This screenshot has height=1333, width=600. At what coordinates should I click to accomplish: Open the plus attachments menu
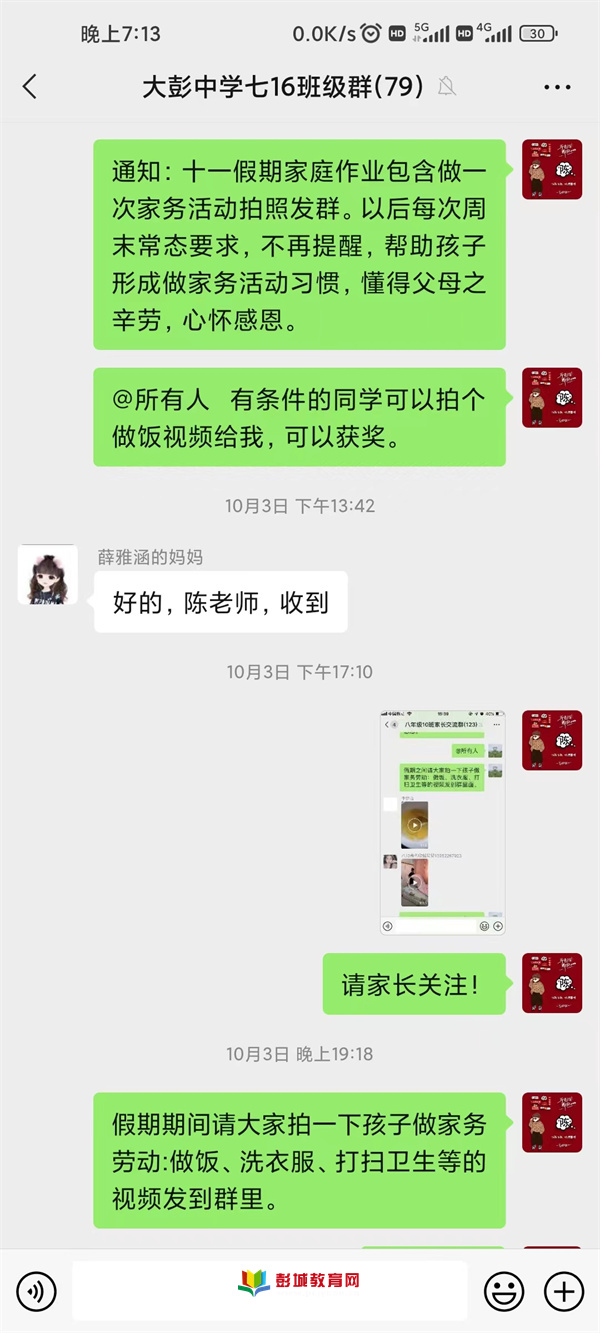click(563, 1291)
